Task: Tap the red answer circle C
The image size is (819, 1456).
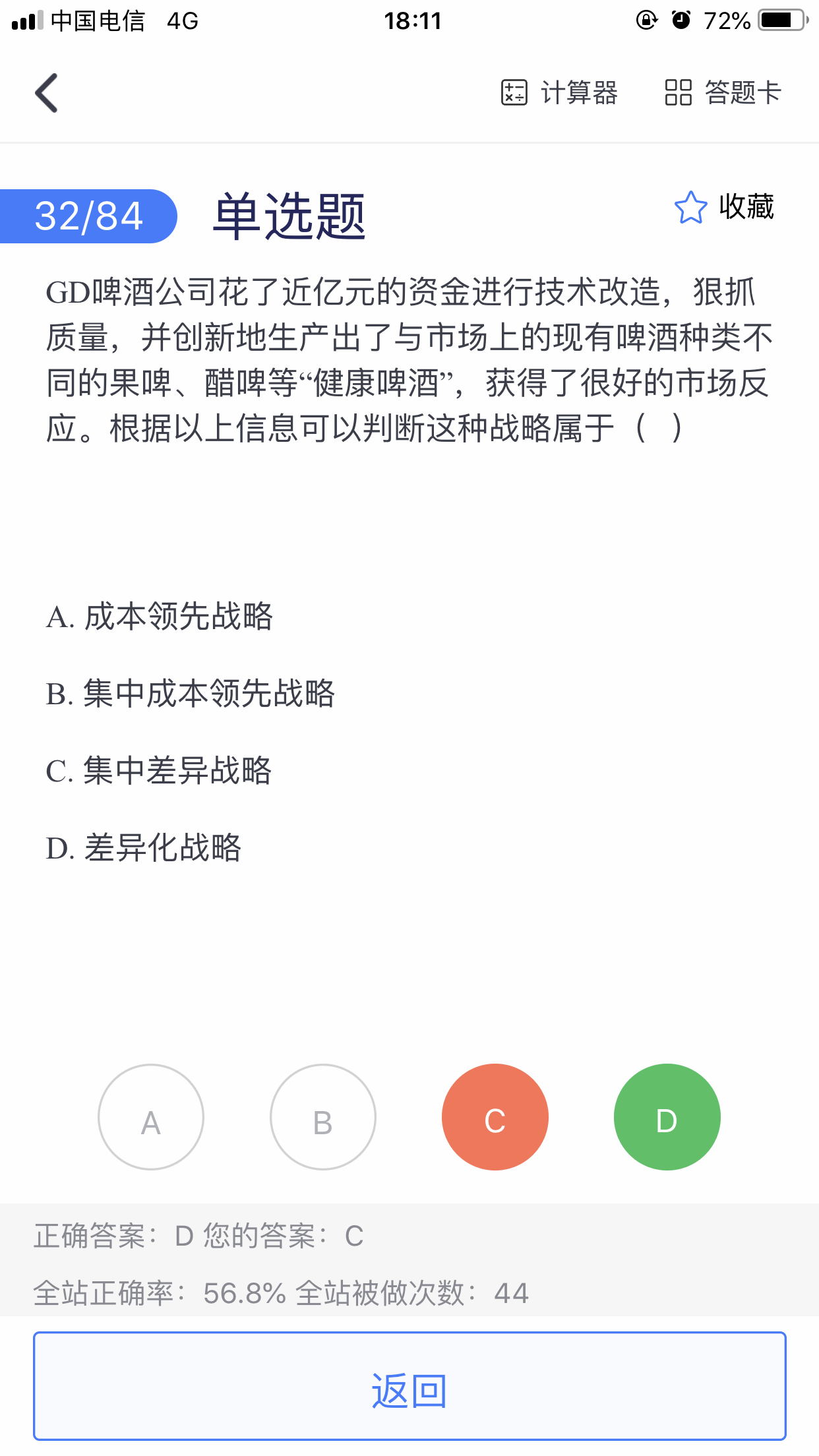Action: (495, 1117)
